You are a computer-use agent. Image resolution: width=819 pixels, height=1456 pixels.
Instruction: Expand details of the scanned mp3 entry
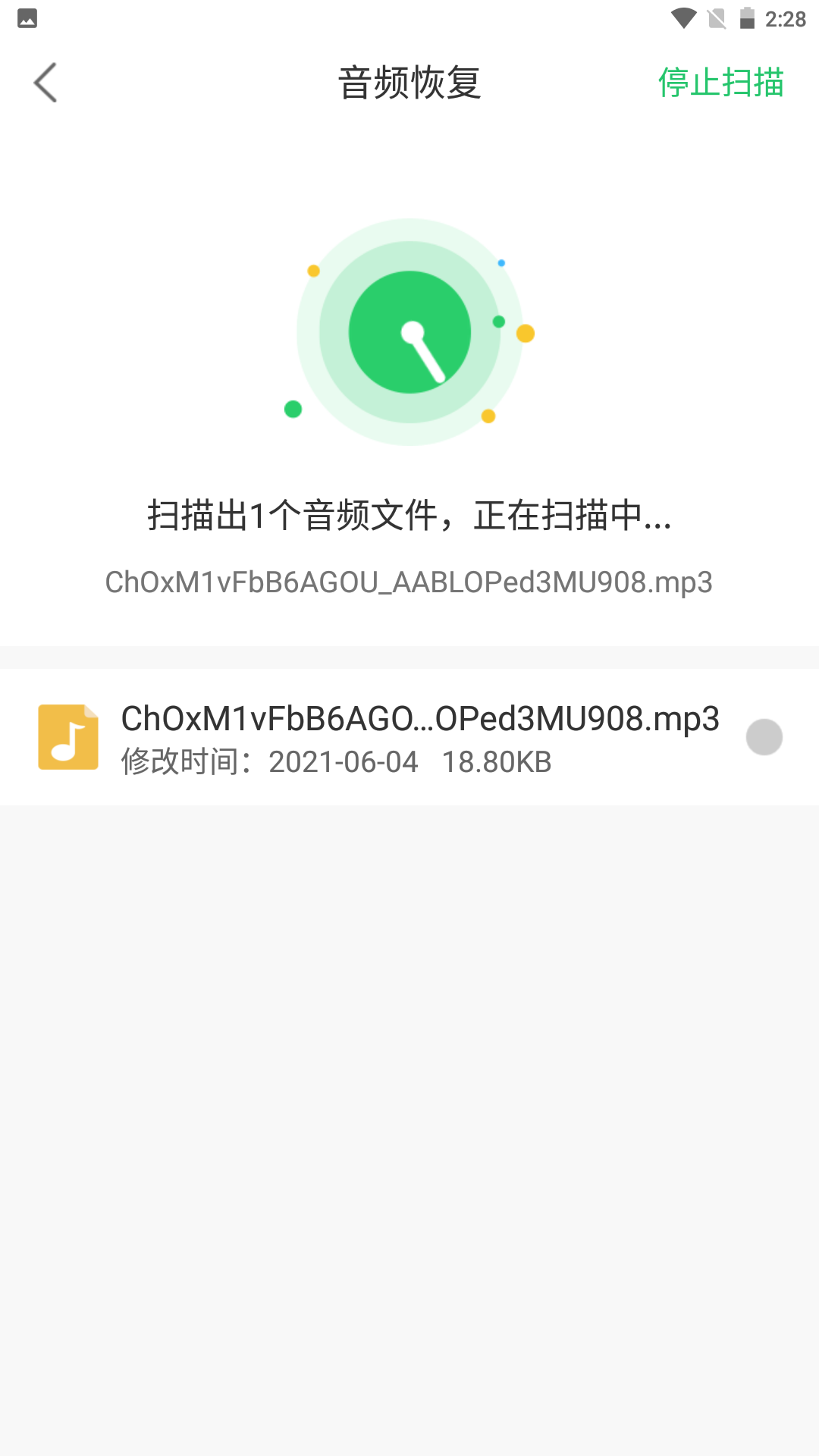pyautogui.click(x=409, y=736)
